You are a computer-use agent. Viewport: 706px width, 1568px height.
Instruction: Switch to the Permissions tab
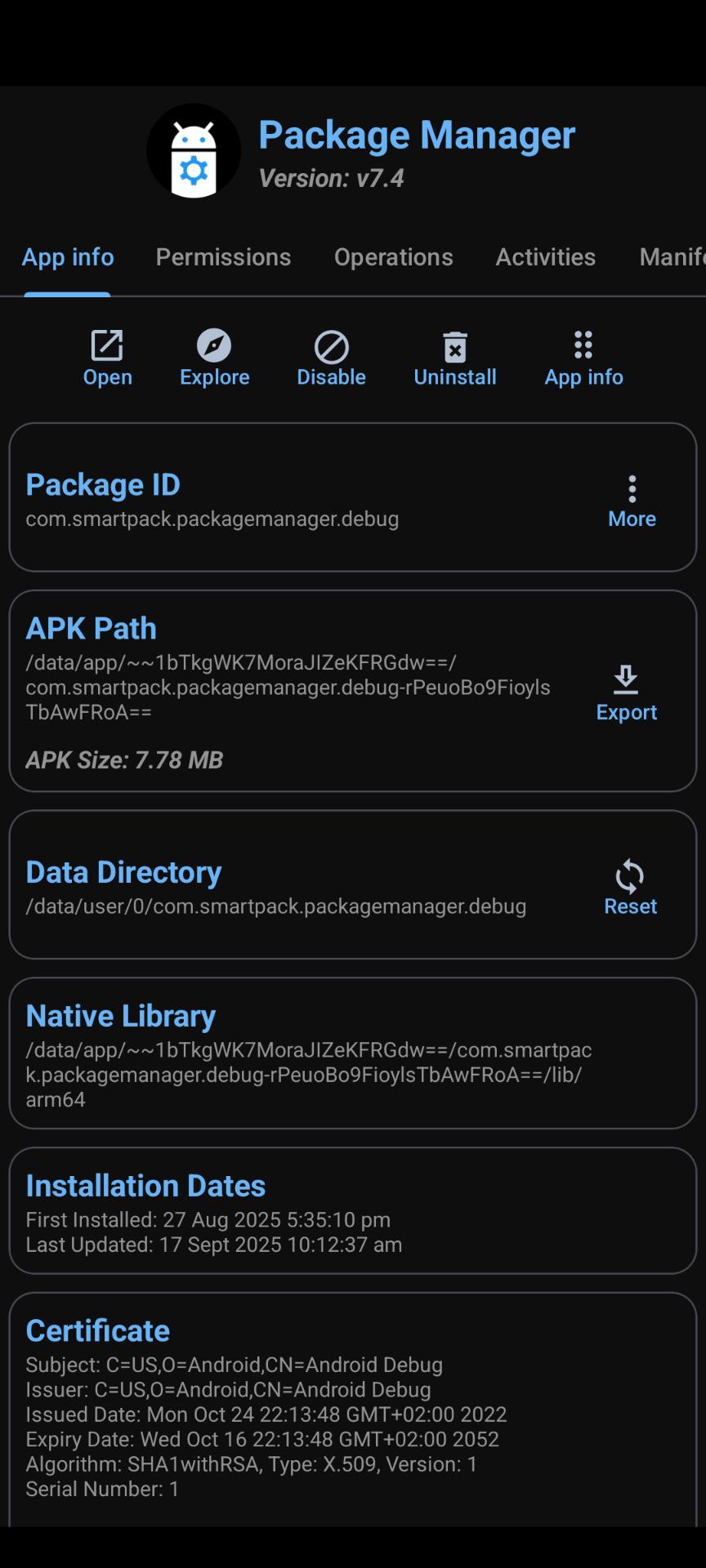[x=223, y=257]
